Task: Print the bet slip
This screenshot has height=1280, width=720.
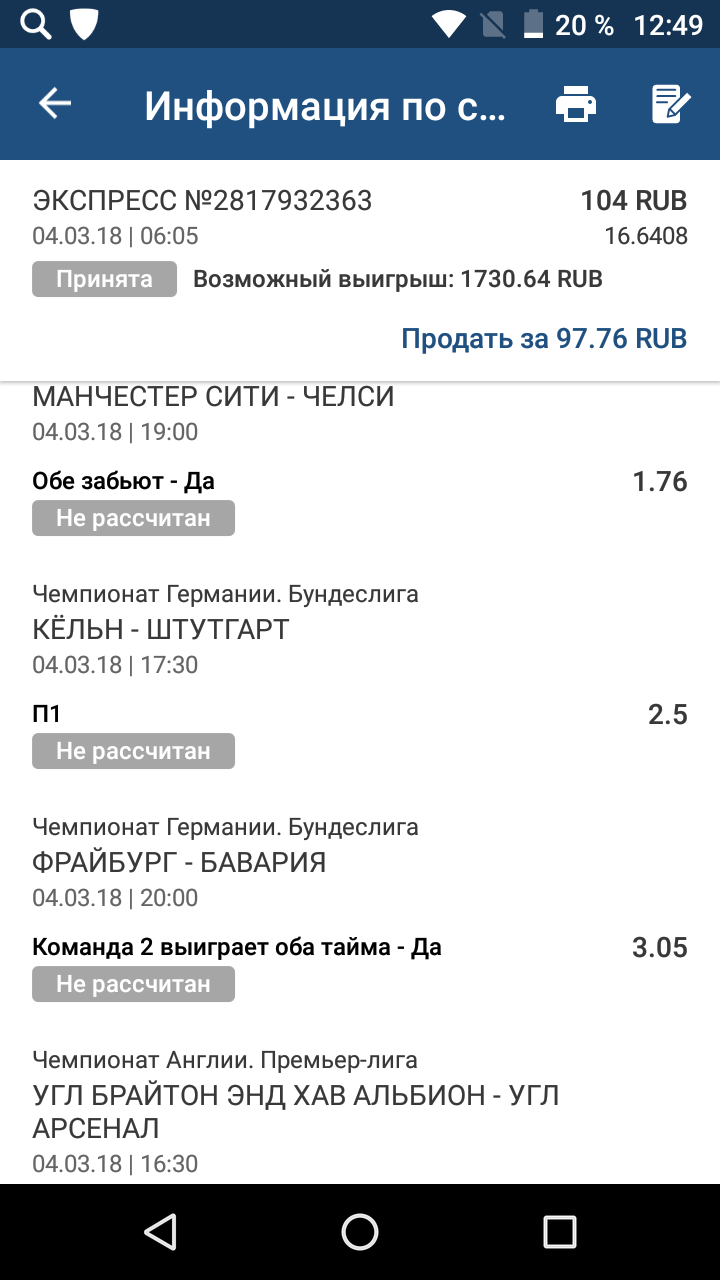Action: (x=576, y=104)
